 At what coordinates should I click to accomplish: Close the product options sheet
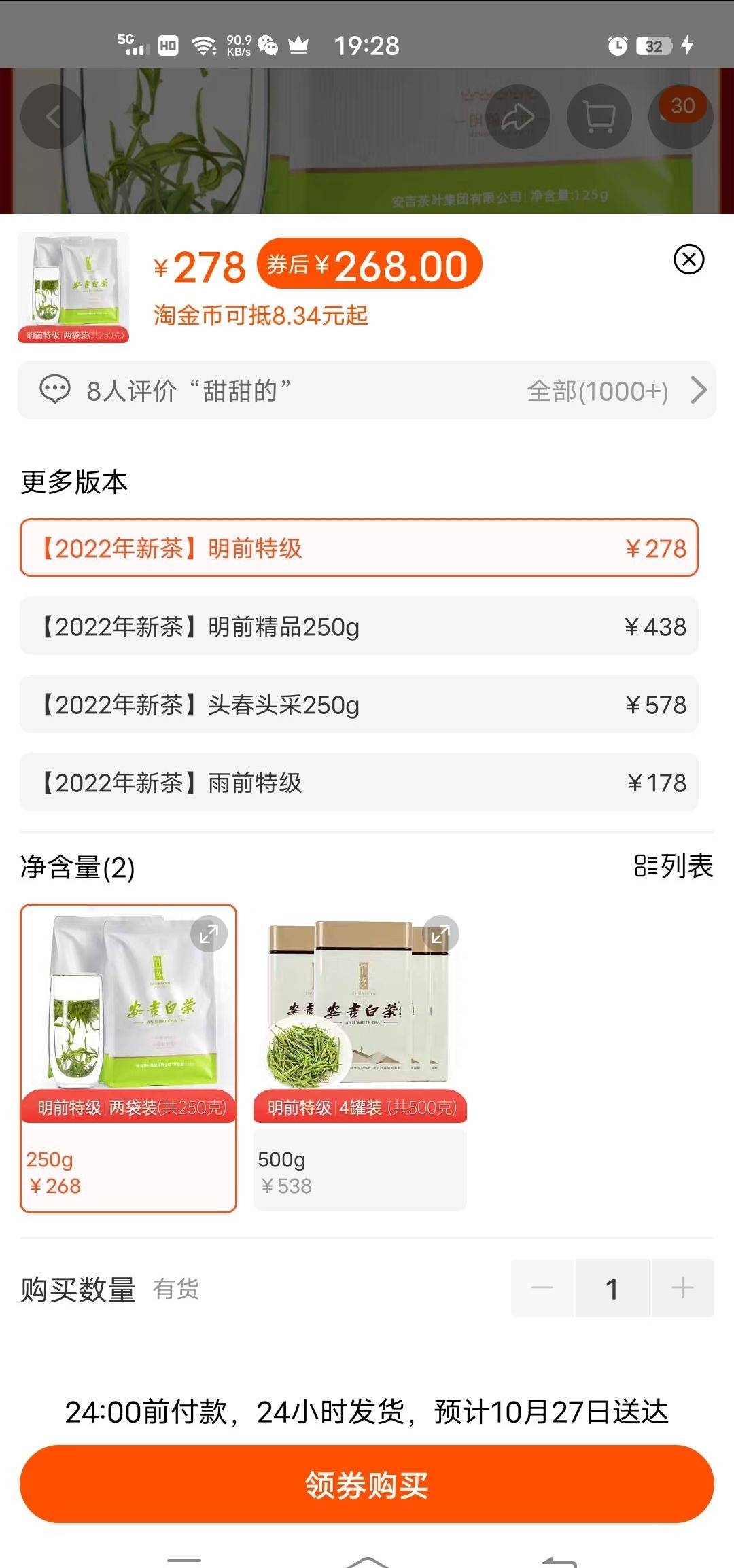pyautogui.click(x=688, y=260)
